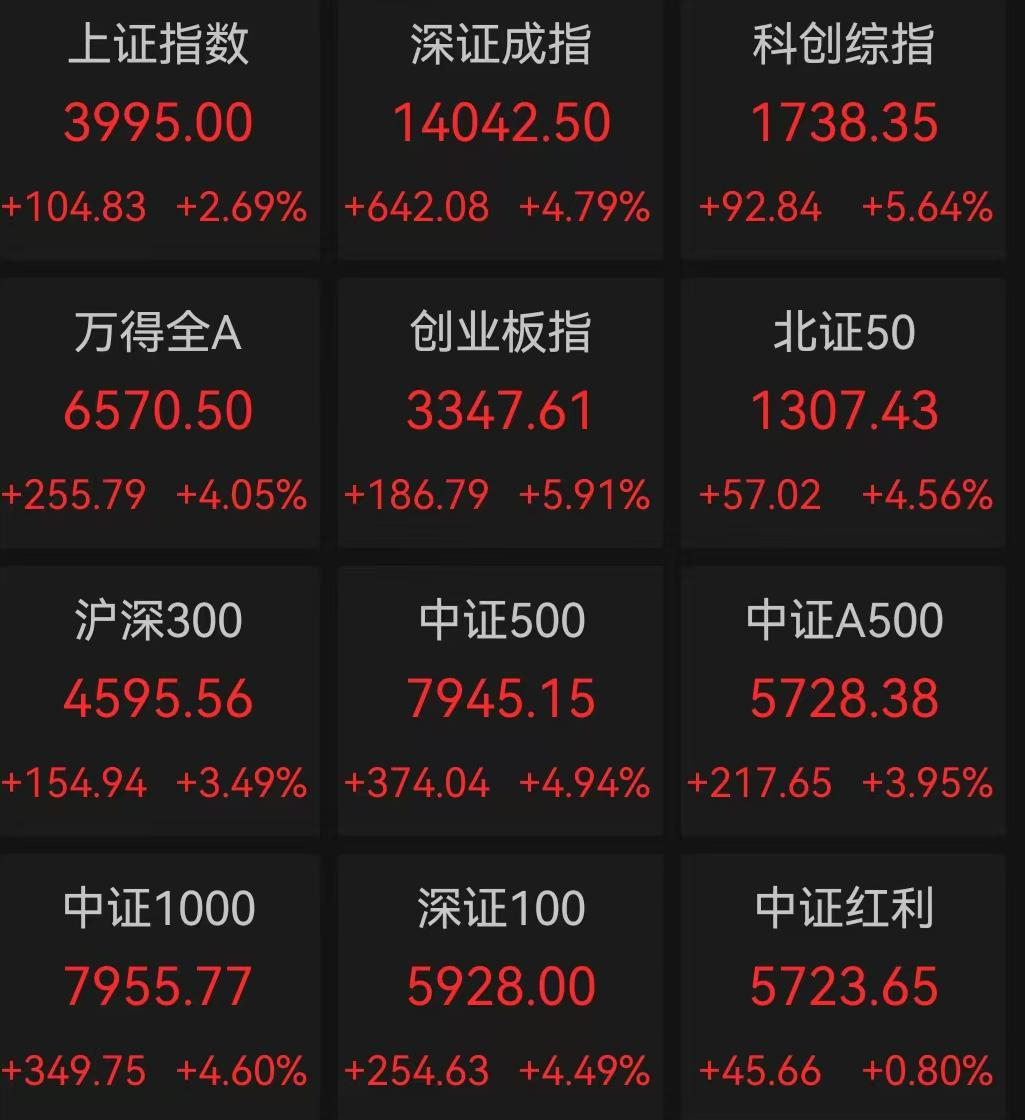
Task: Click the 3995.00 price of 上证指数
Action: pyautogui.click(x=156, y=121)
